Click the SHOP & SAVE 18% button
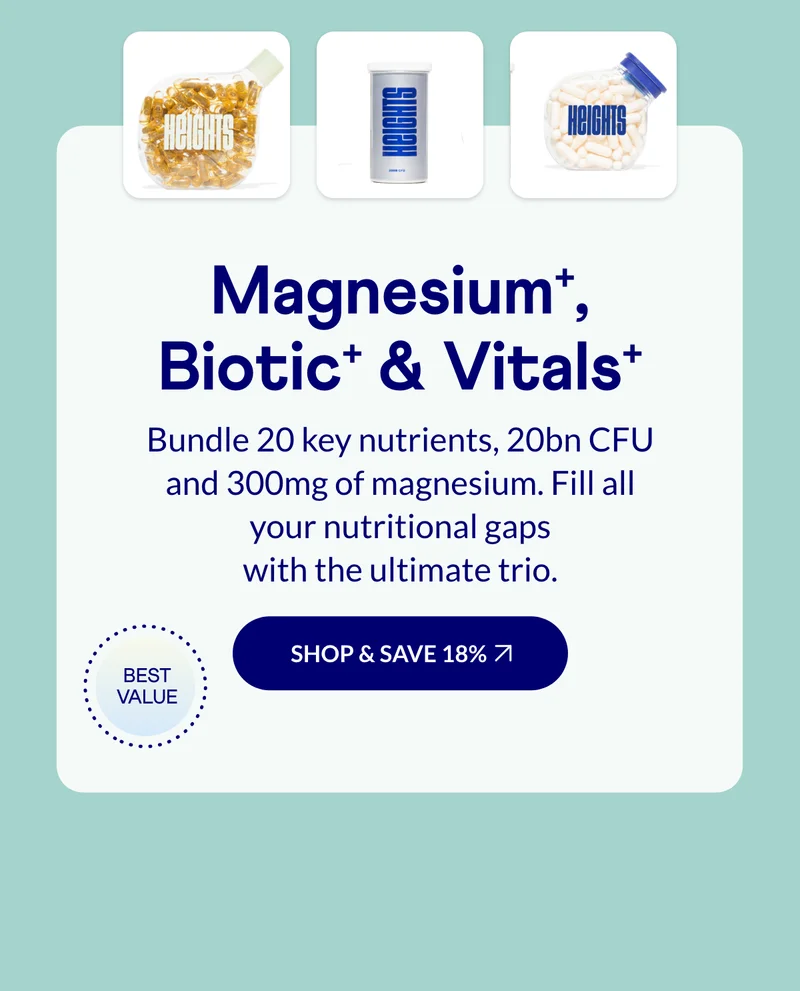This screenshot has height=991, width=800. coord(400,654)
